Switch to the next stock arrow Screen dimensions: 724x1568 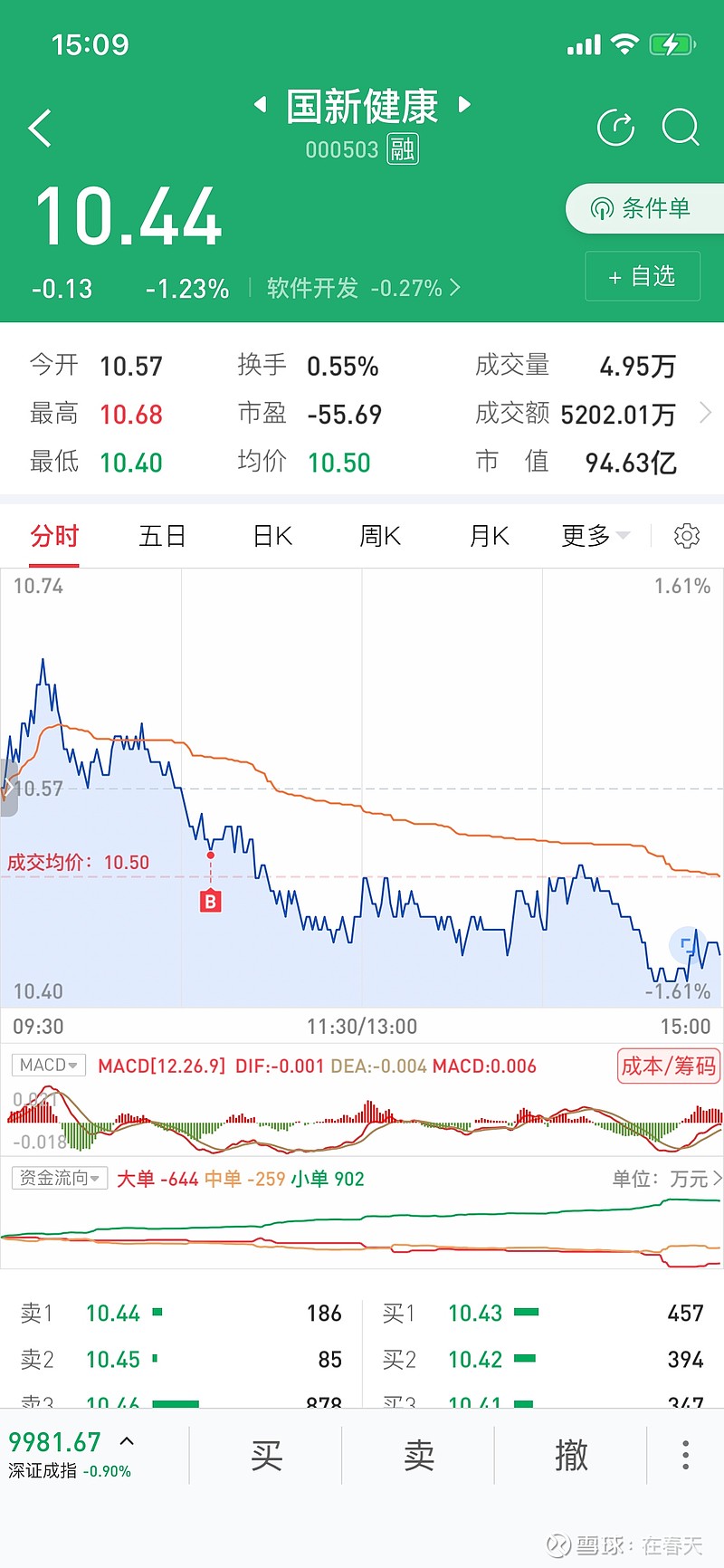tap(464, 104)
